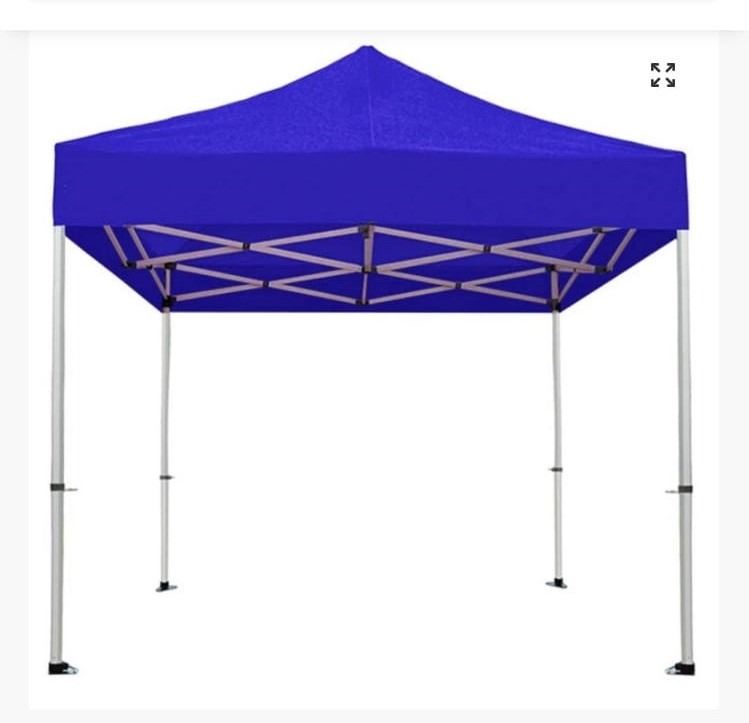
Task: Expand the canopy image to fullscreen
Action: pos(663,75)
